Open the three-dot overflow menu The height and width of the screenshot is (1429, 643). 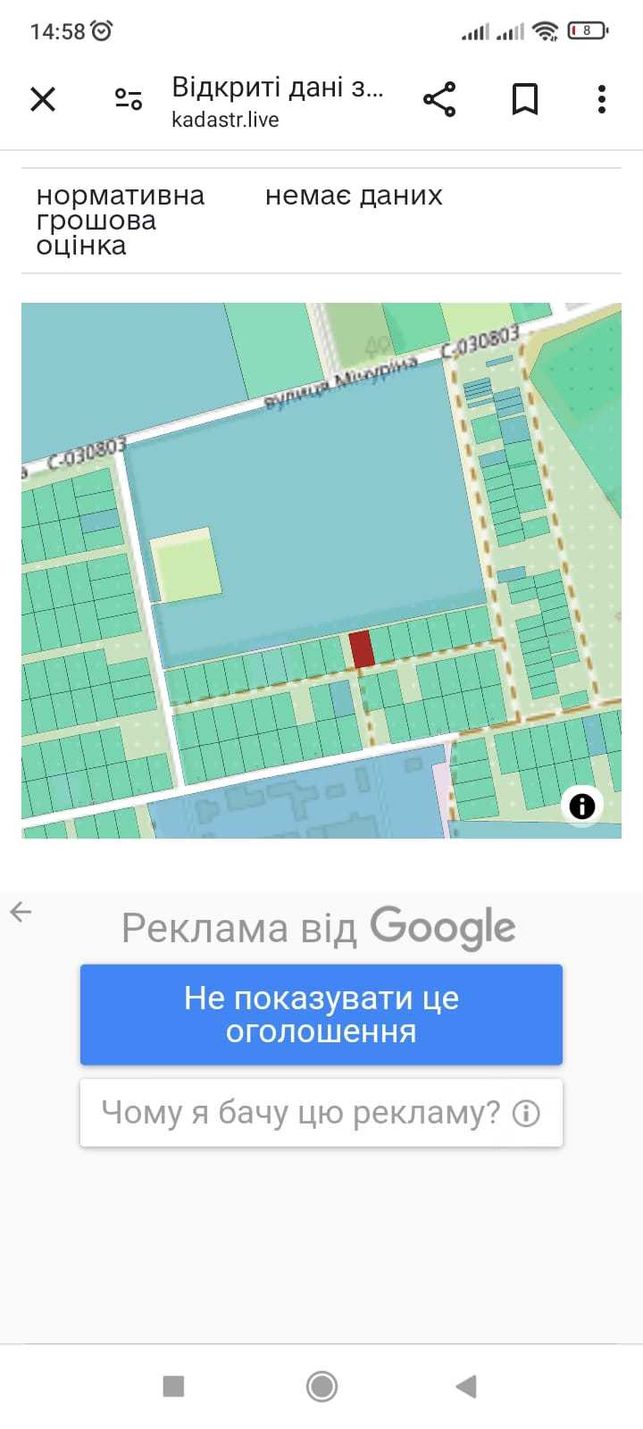[601, 99]
